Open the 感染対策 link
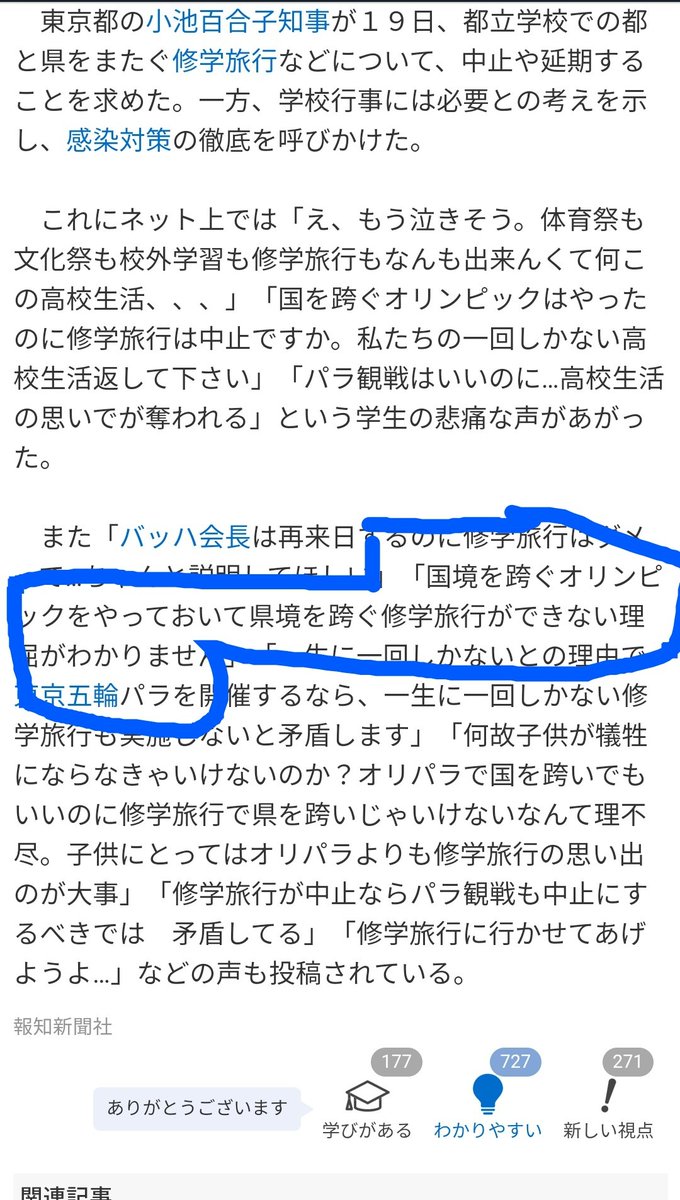680x1200 pixels. (120, 139)
